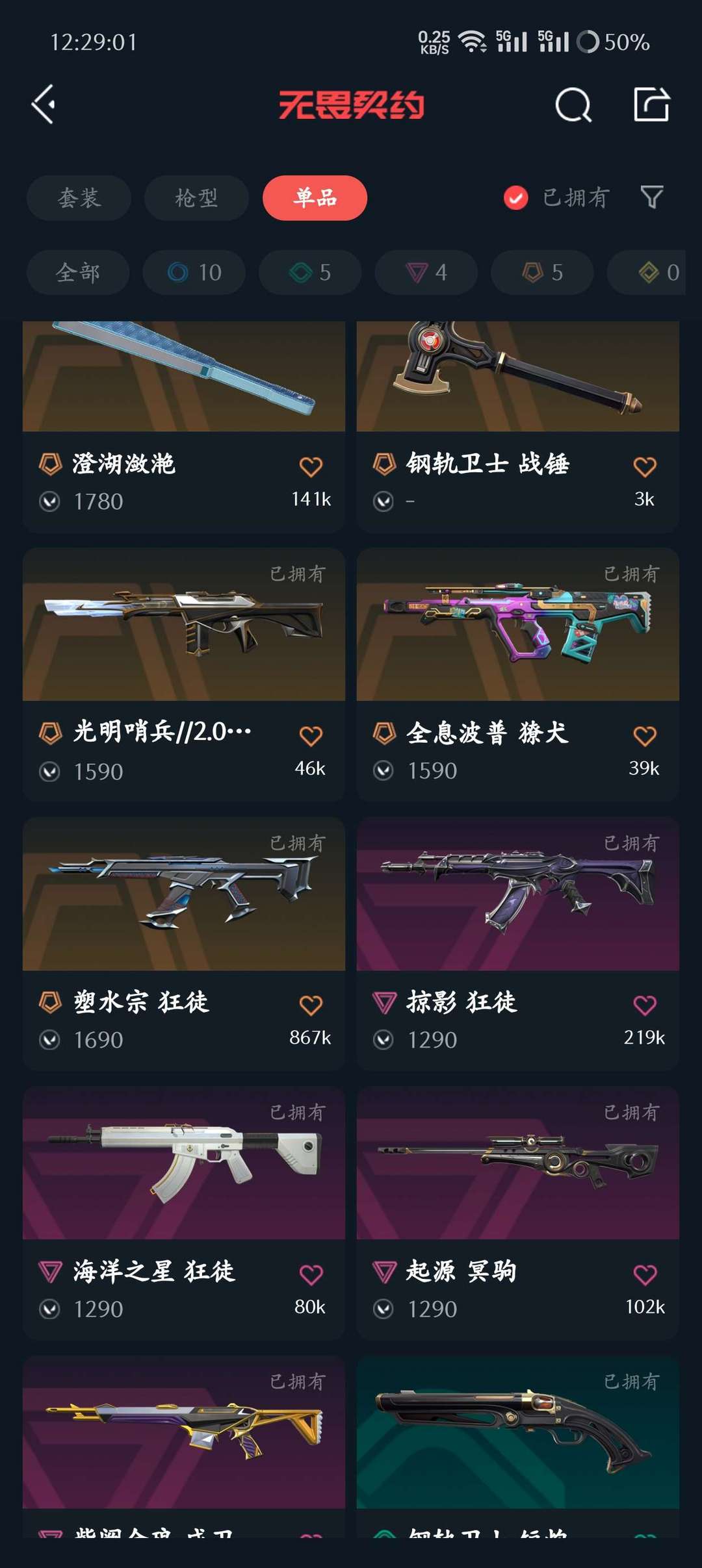Switch to the 套装 tab
The width and height of the screenshot is (702, 1568).
pyautogui.click(x=79, y=198)
